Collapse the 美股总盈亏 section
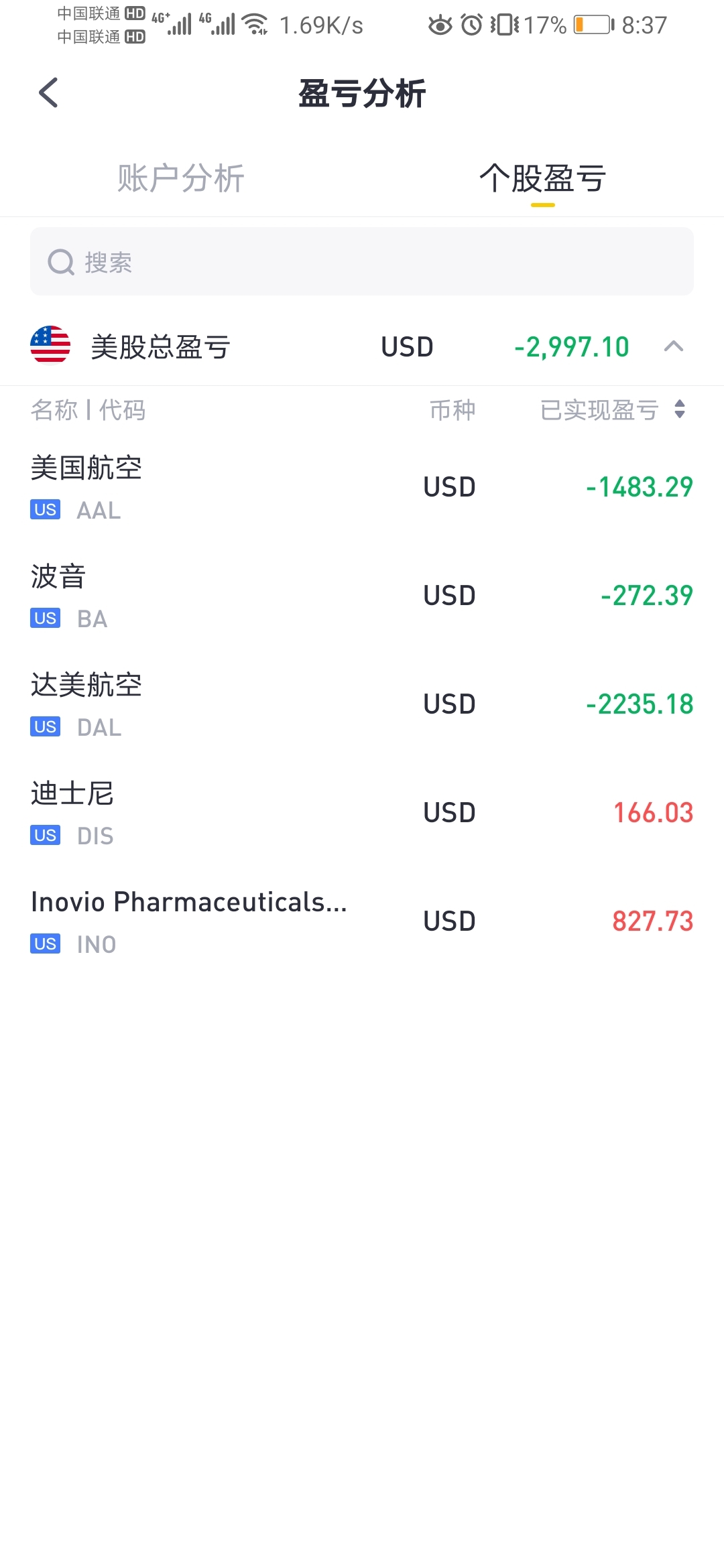Image resolution: width=724 pixels, height=1568 pixels. [674, 346]
